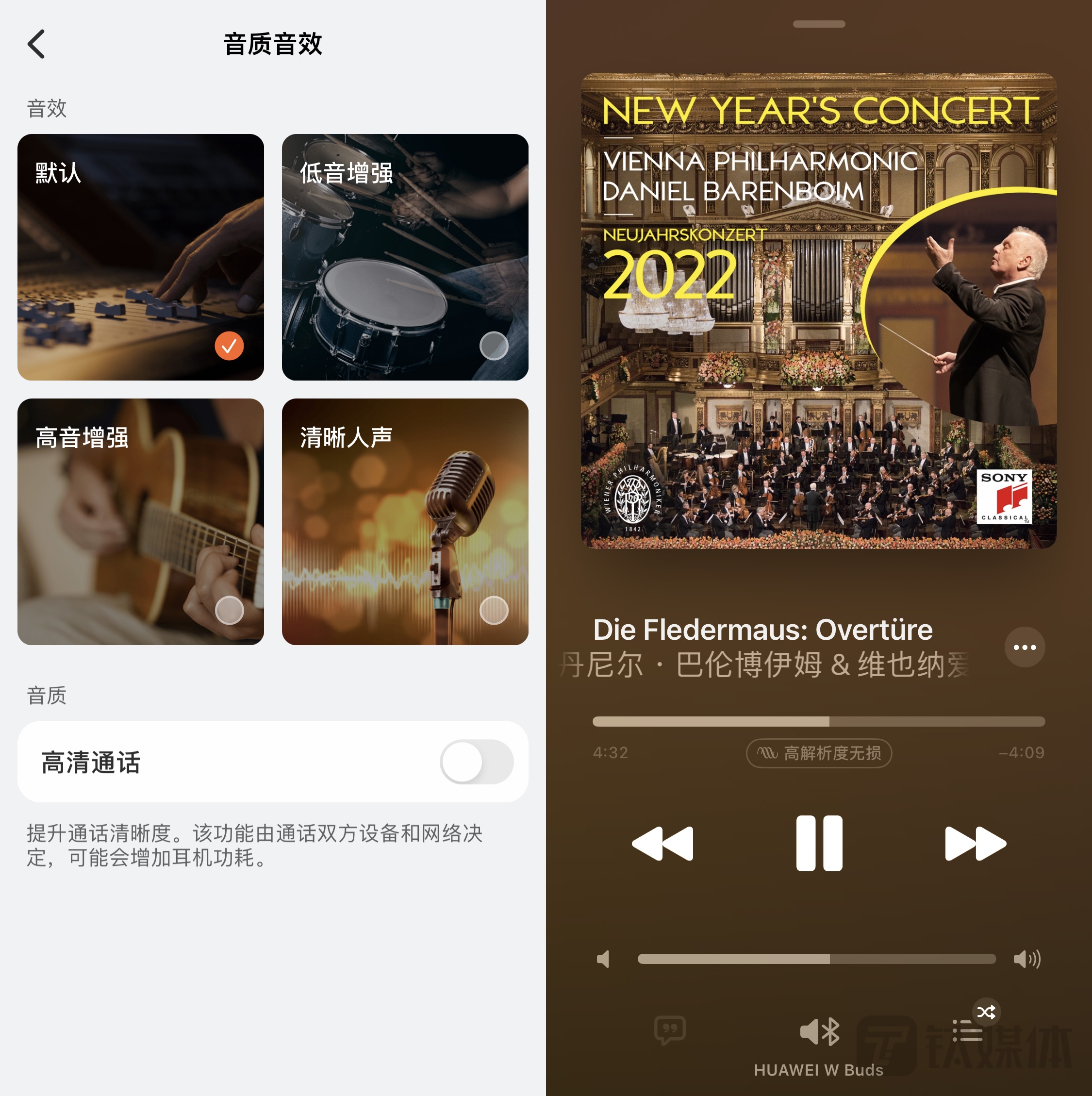Image resolution: width=1092 pixels, height=1096 pixels.
Task: Tap the song progress bar
Action: 818,722
